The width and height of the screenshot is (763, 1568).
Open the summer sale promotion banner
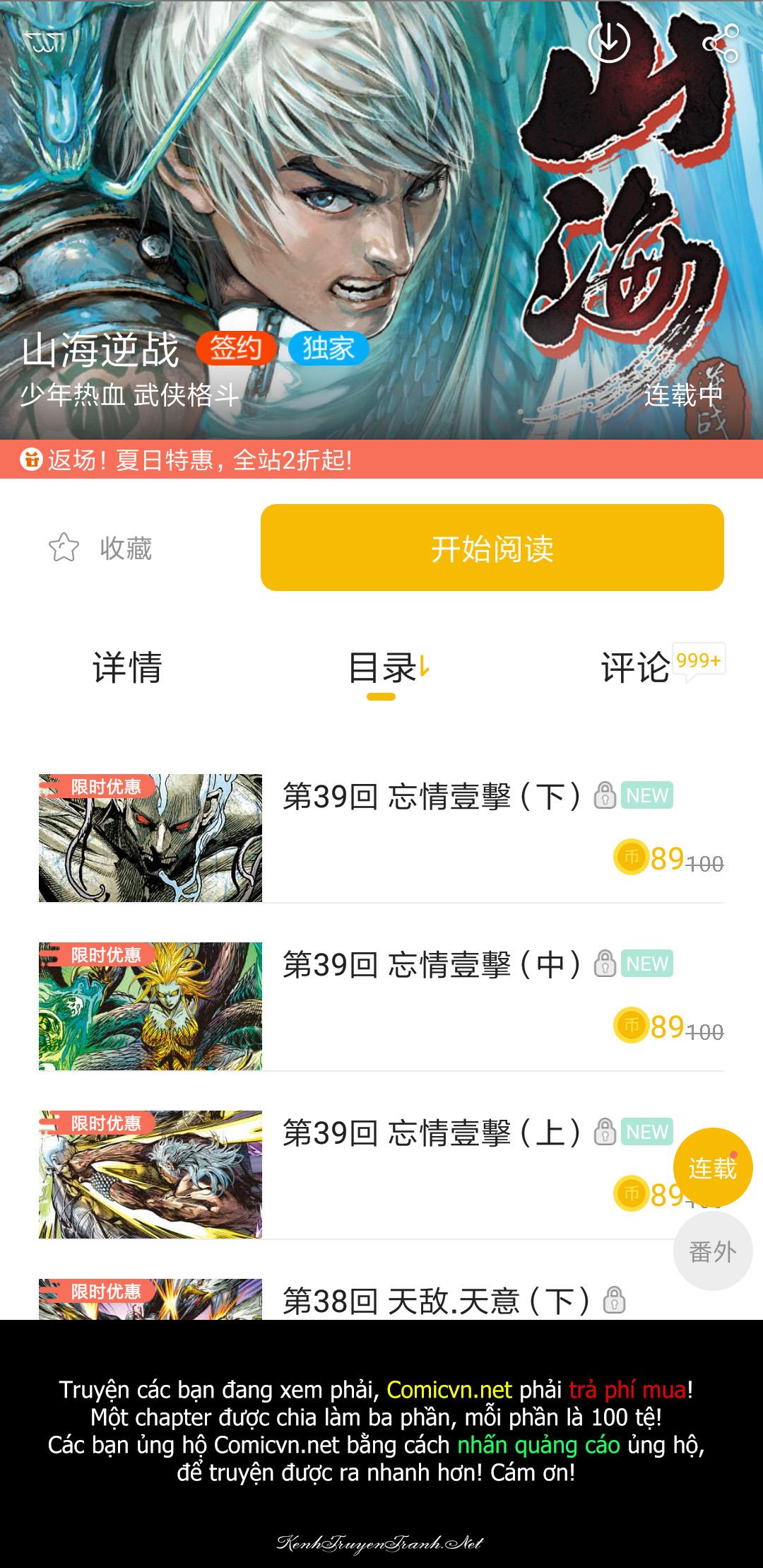click(381, 460)
